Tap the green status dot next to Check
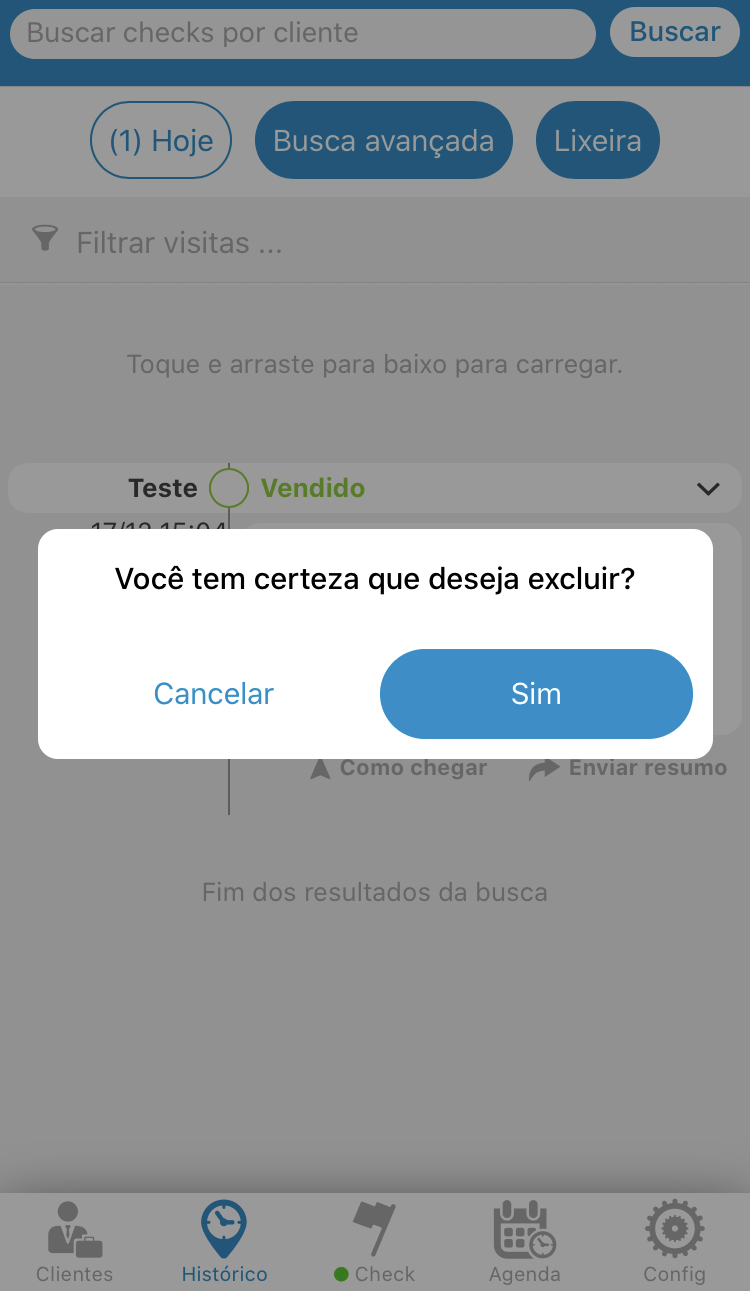 tap(345, 1274)
